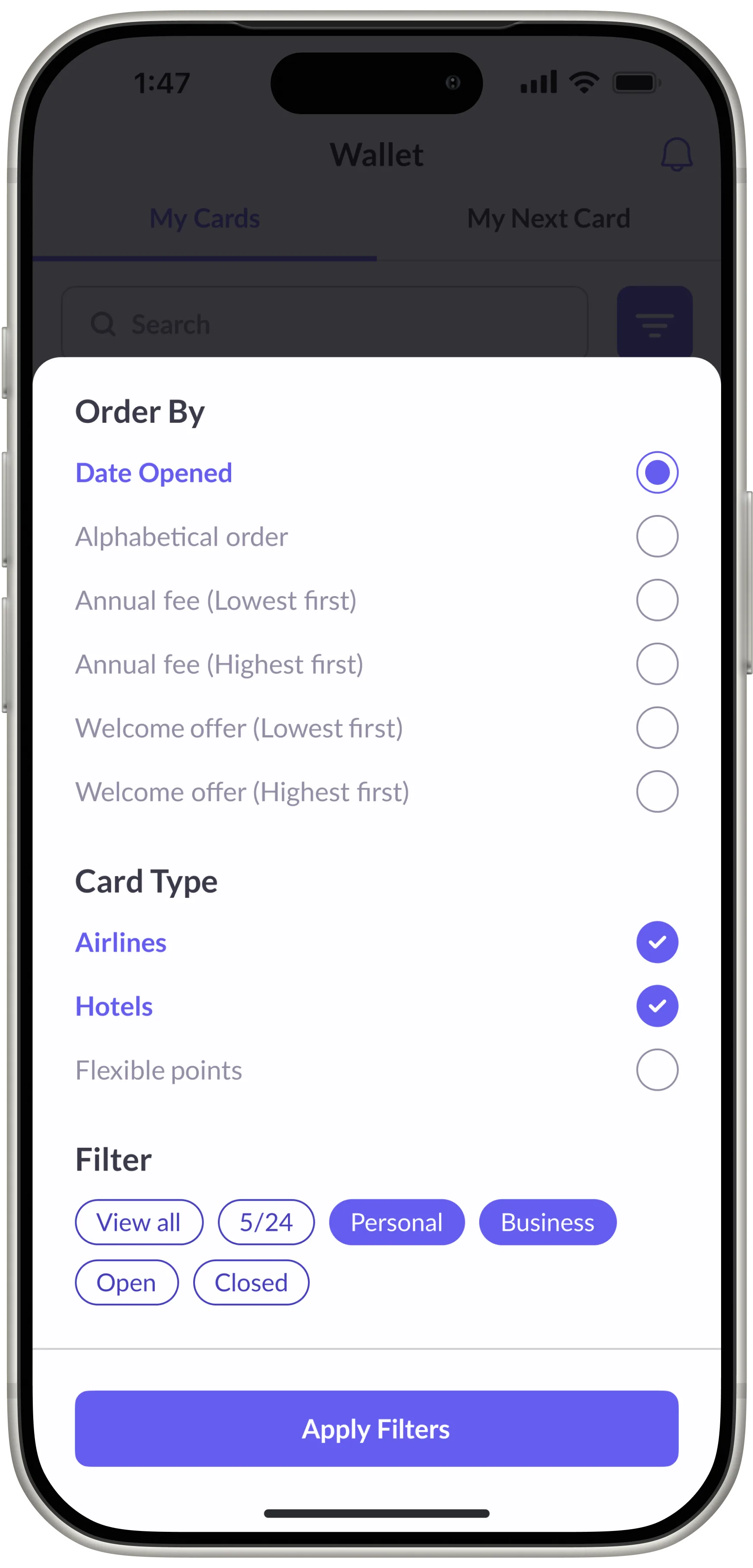Enable the 5/24 filter chip

(x=266, y=1222)
